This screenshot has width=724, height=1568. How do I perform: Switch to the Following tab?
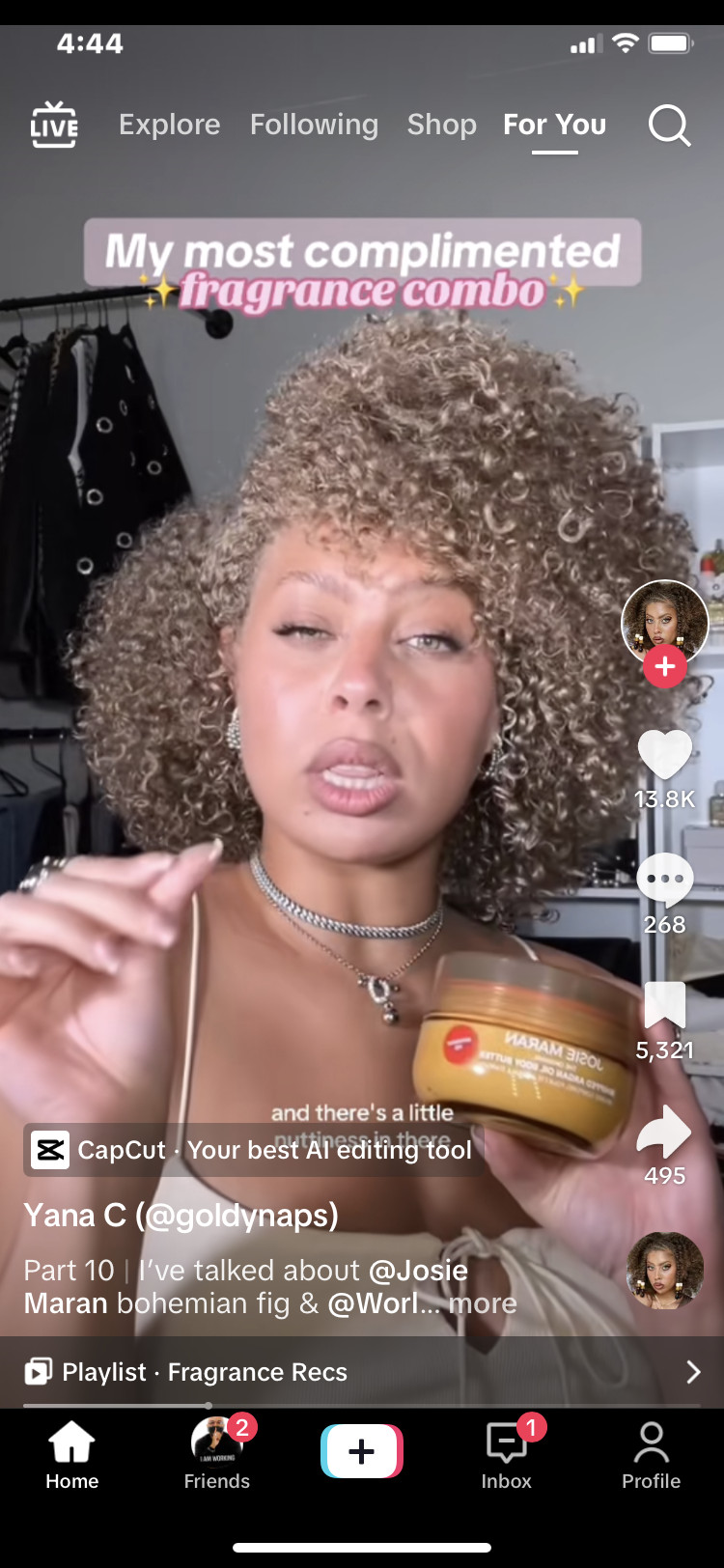pyautogui.click(x=314, y=125)
